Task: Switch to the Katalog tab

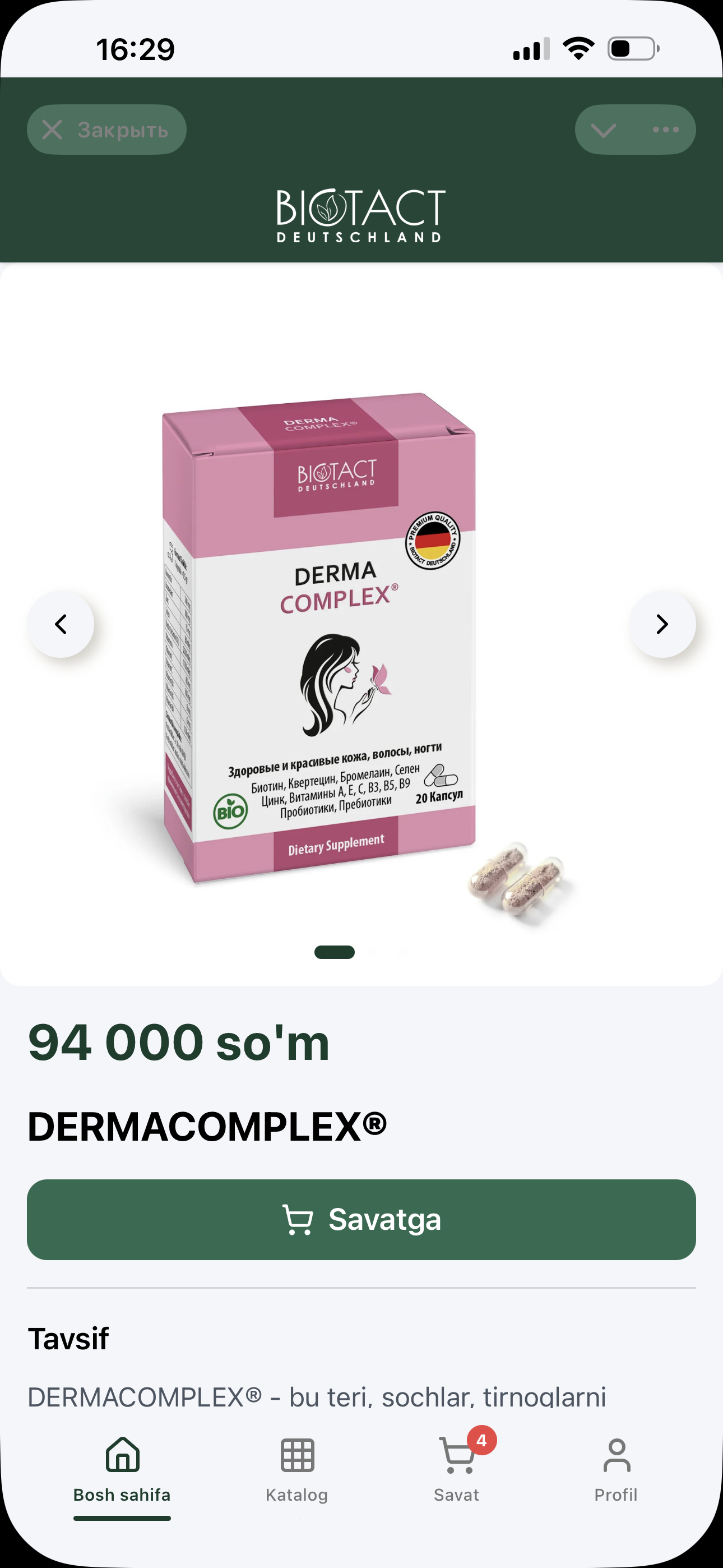Action: pyautogui.click(x=297, y=1468)
